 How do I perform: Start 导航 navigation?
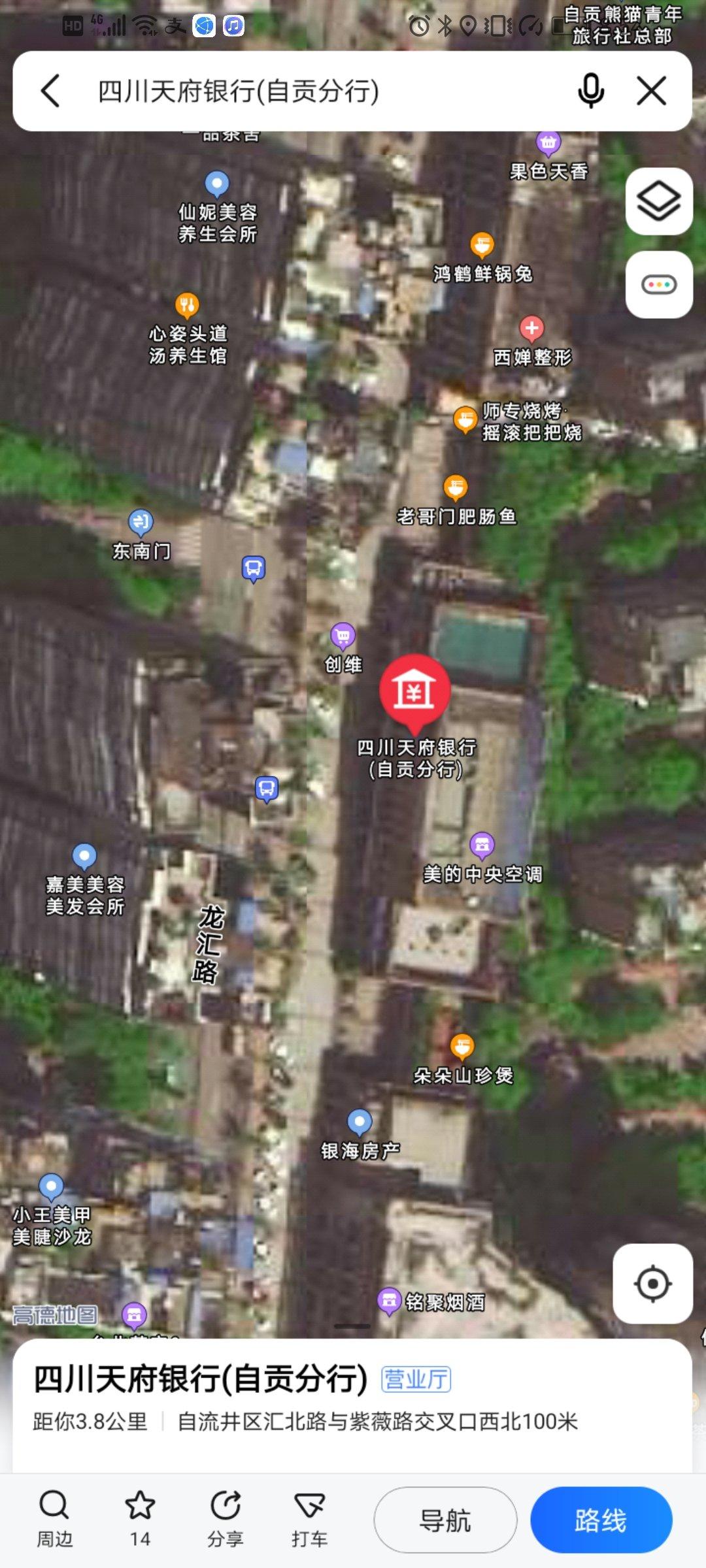(x=445, y=1520)
